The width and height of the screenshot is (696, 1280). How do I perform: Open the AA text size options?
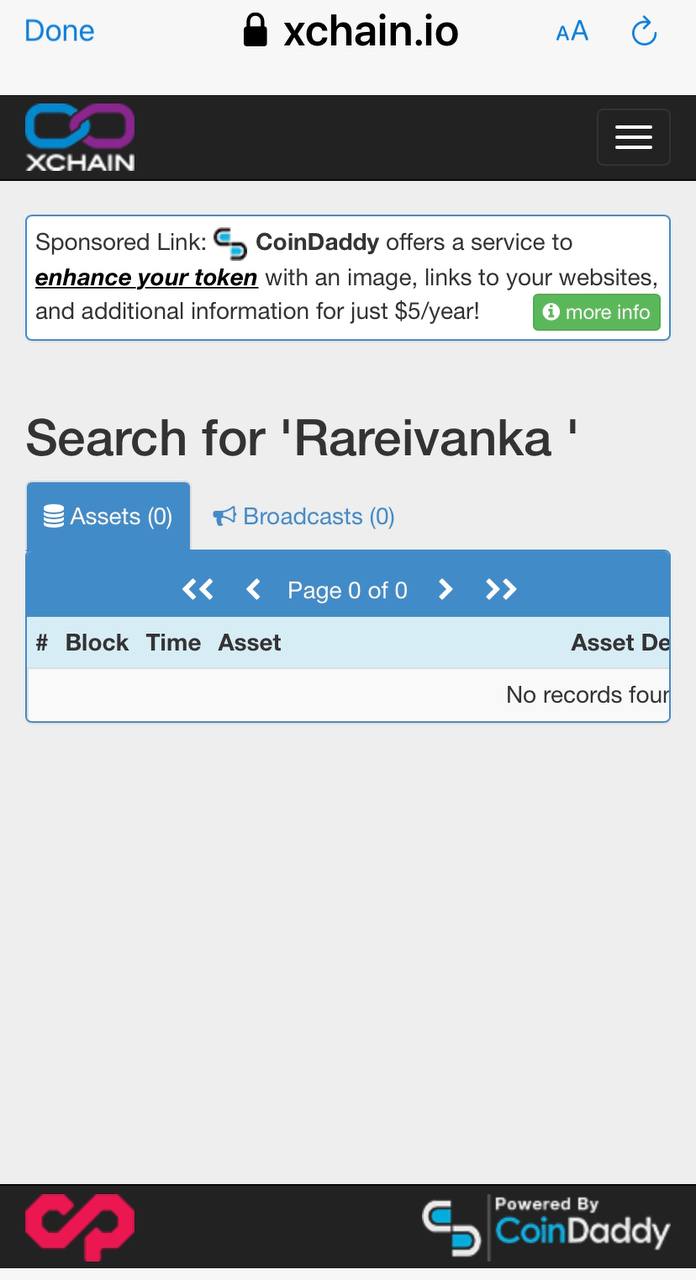[572, 32]
